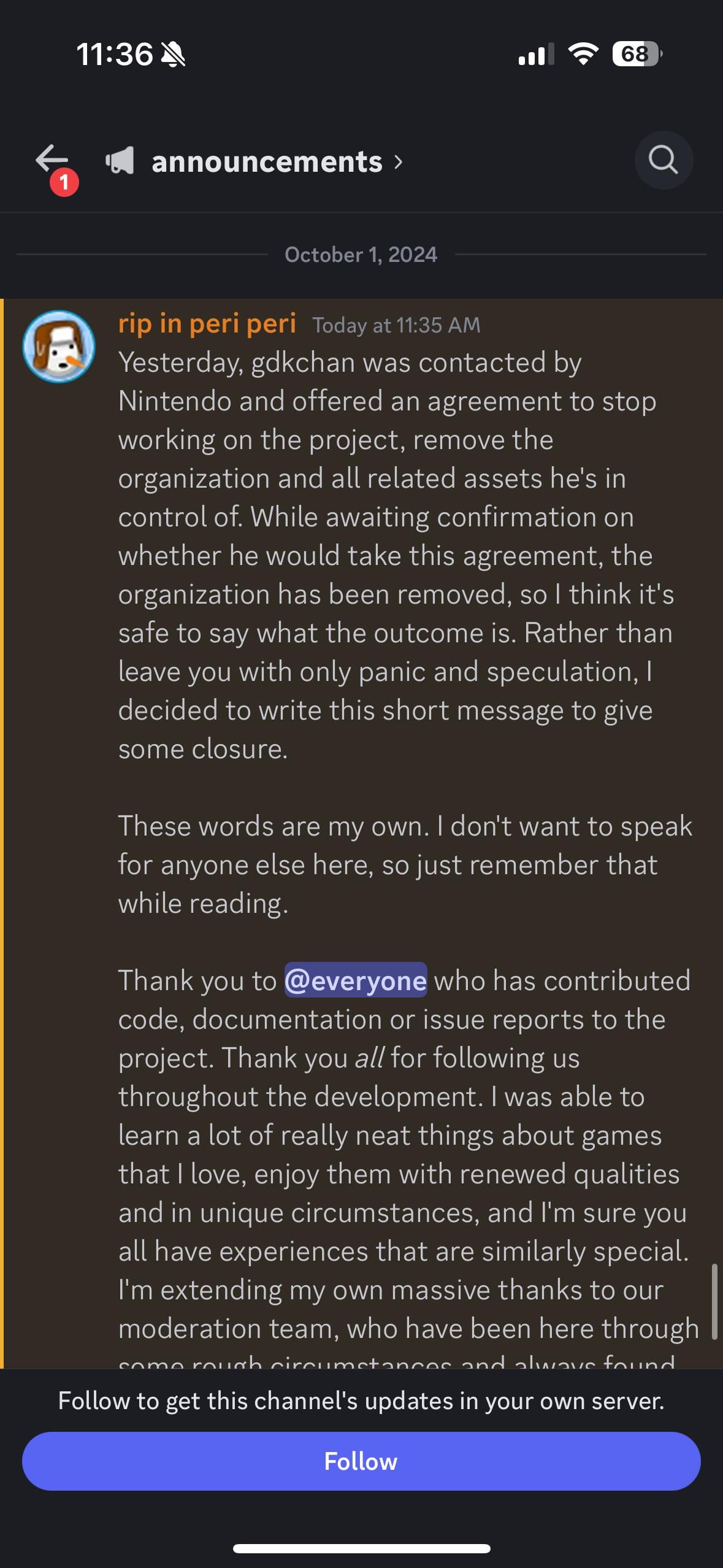Open rip in peri peri's avatar profile
Viewport: 723px width, 1568px height.
59,347
